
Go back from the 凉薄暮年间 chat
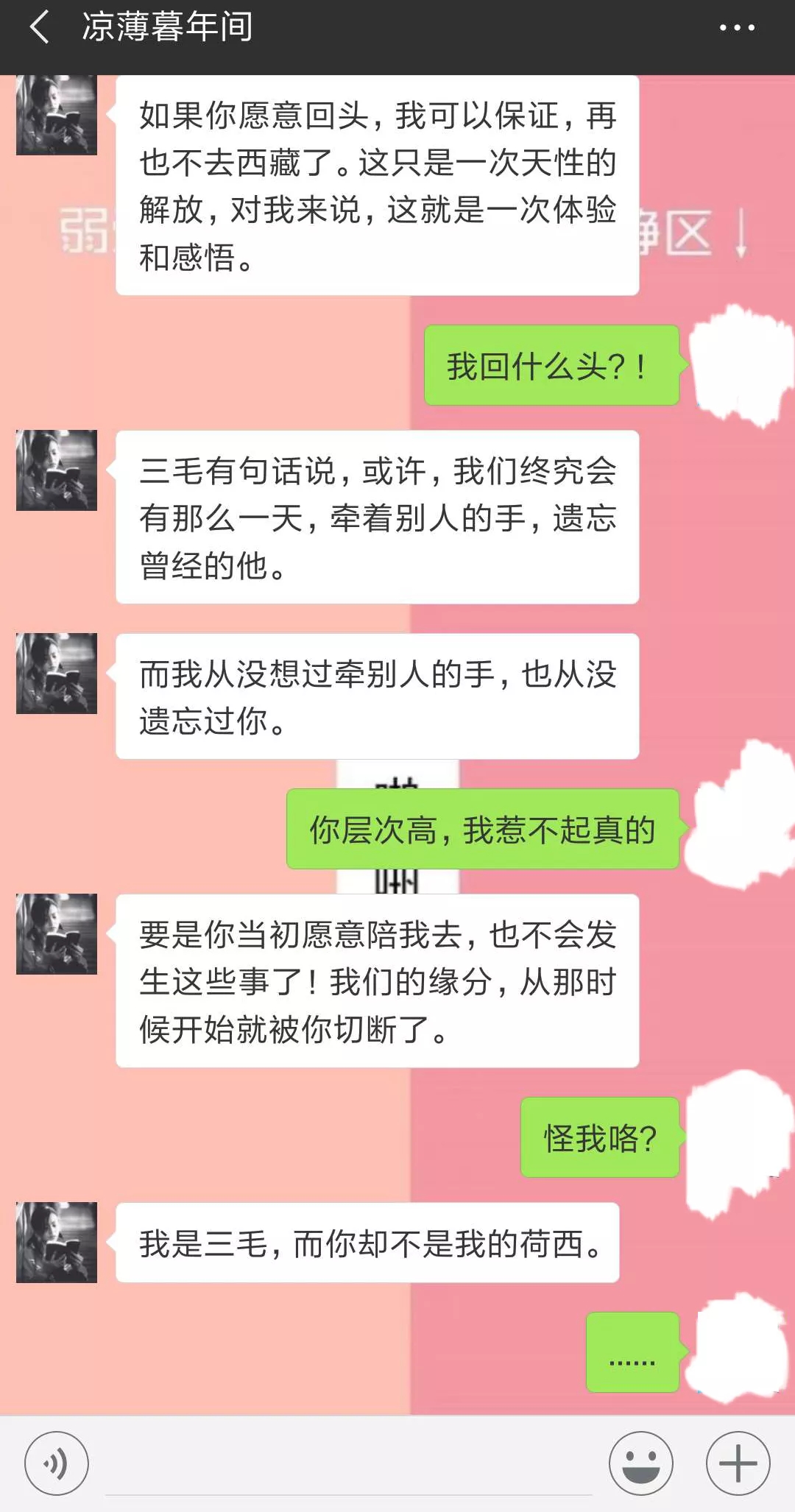40,28
